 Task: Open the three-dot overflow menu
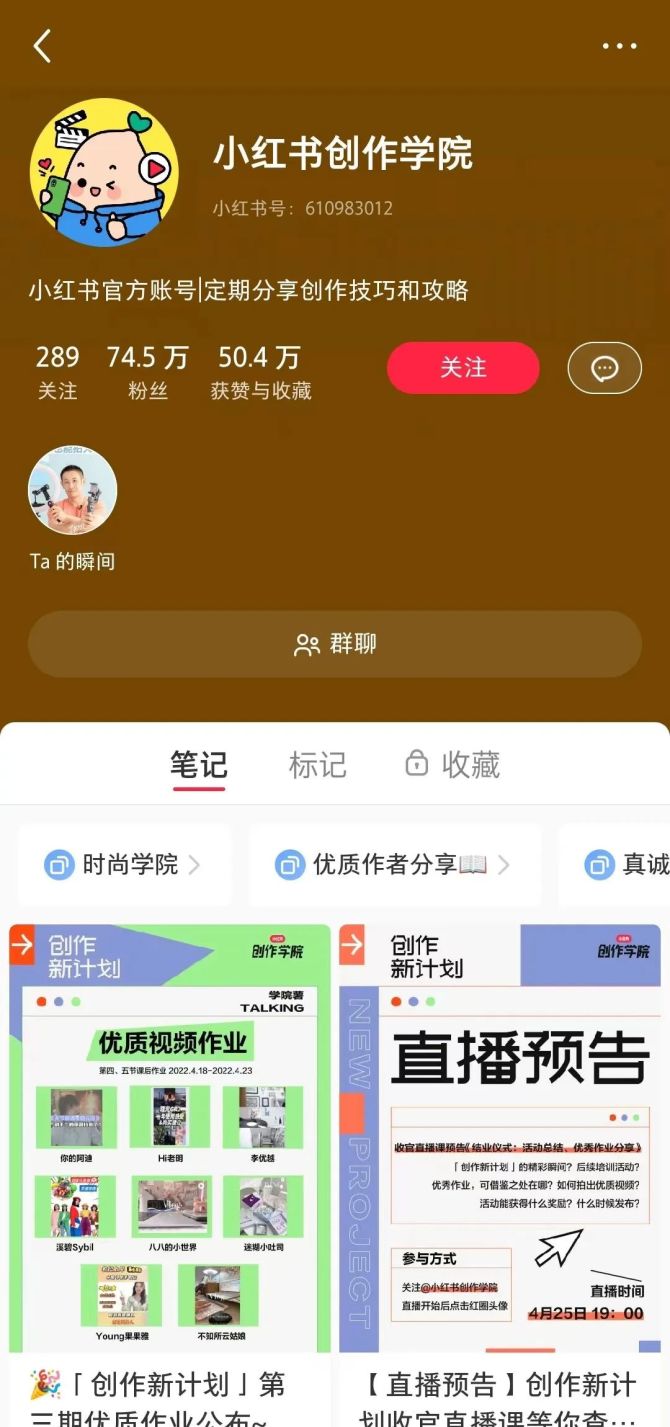coord(619,46)
